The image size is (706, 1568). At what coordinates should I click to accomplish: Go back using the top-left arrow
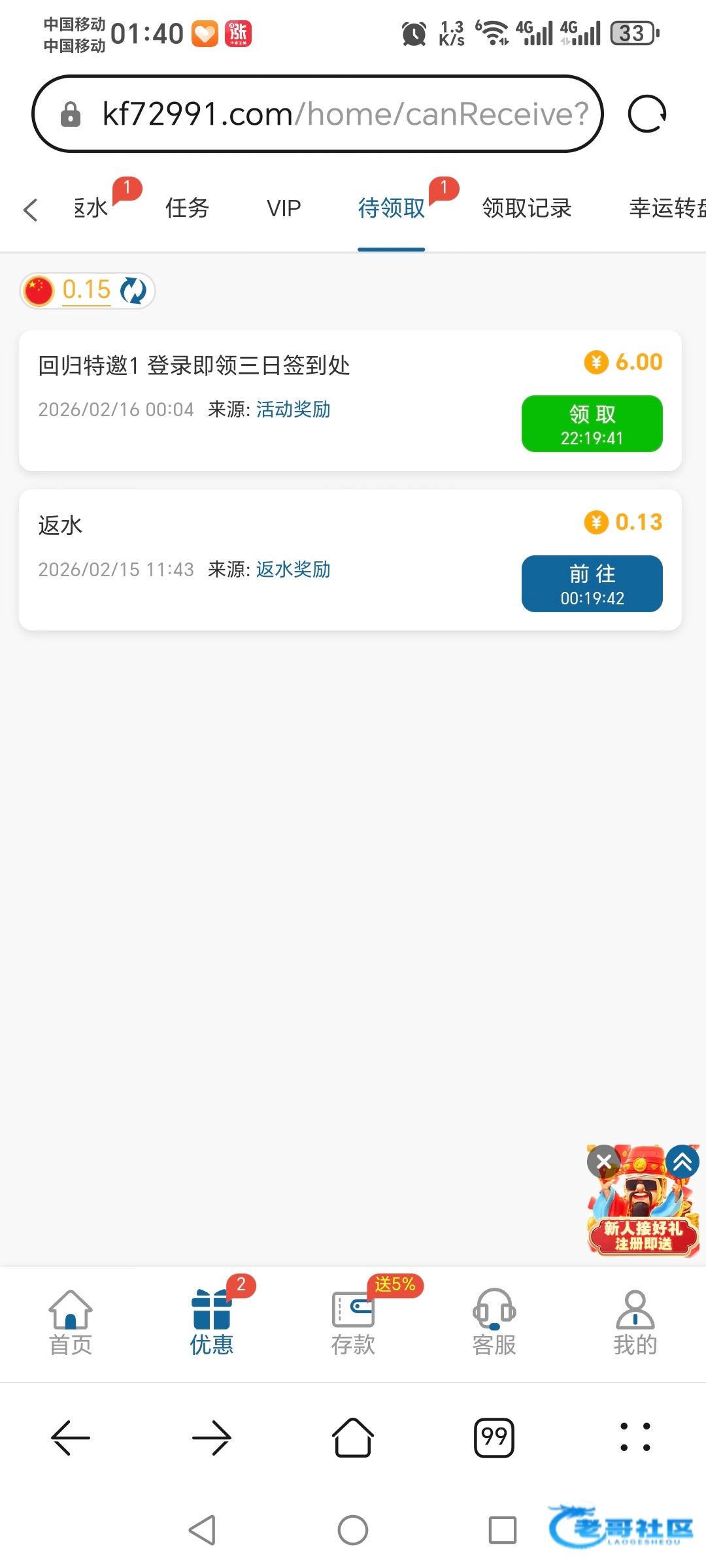pos(30,210)
